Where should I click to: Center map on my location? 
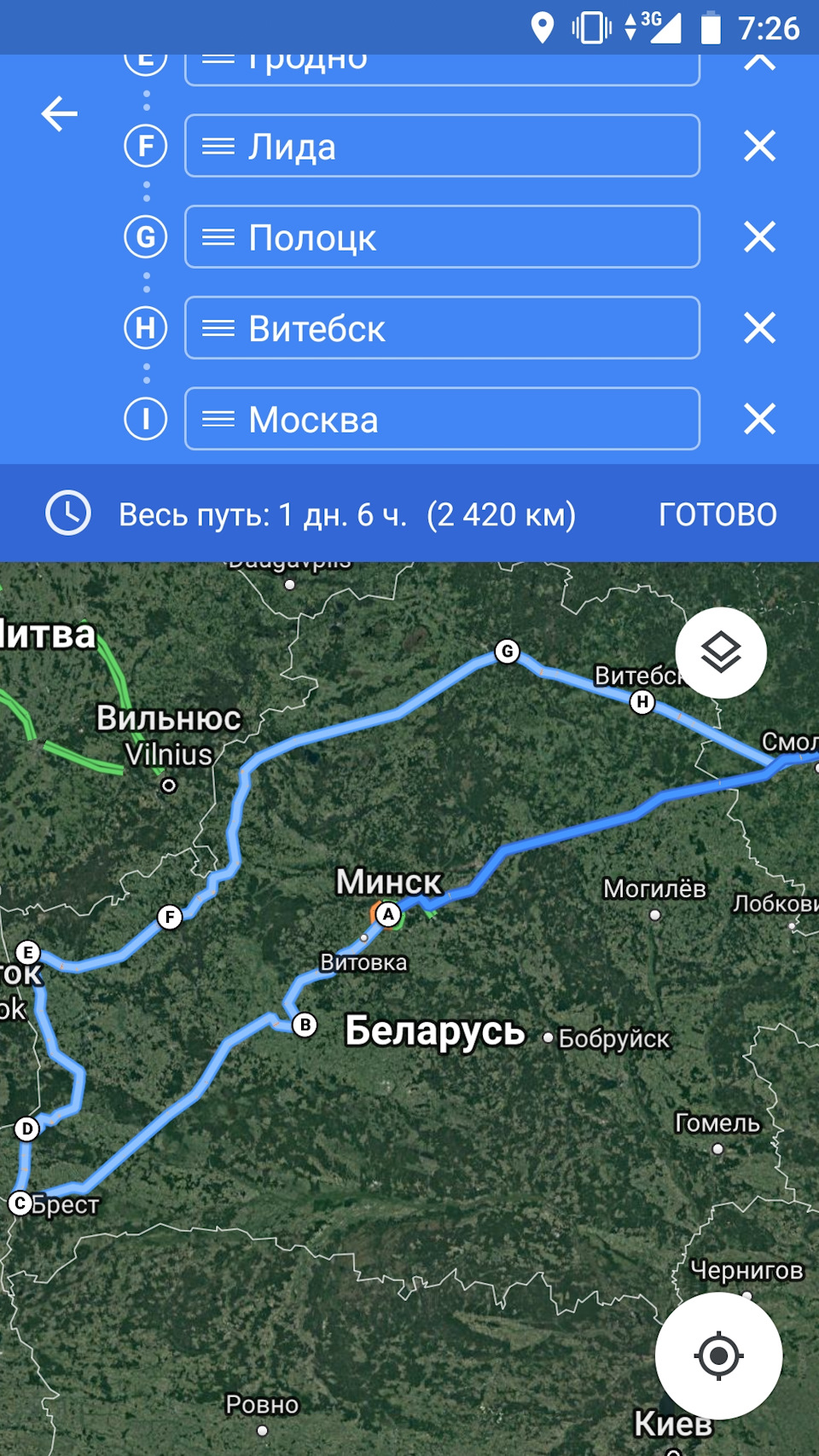[718, 1355]
